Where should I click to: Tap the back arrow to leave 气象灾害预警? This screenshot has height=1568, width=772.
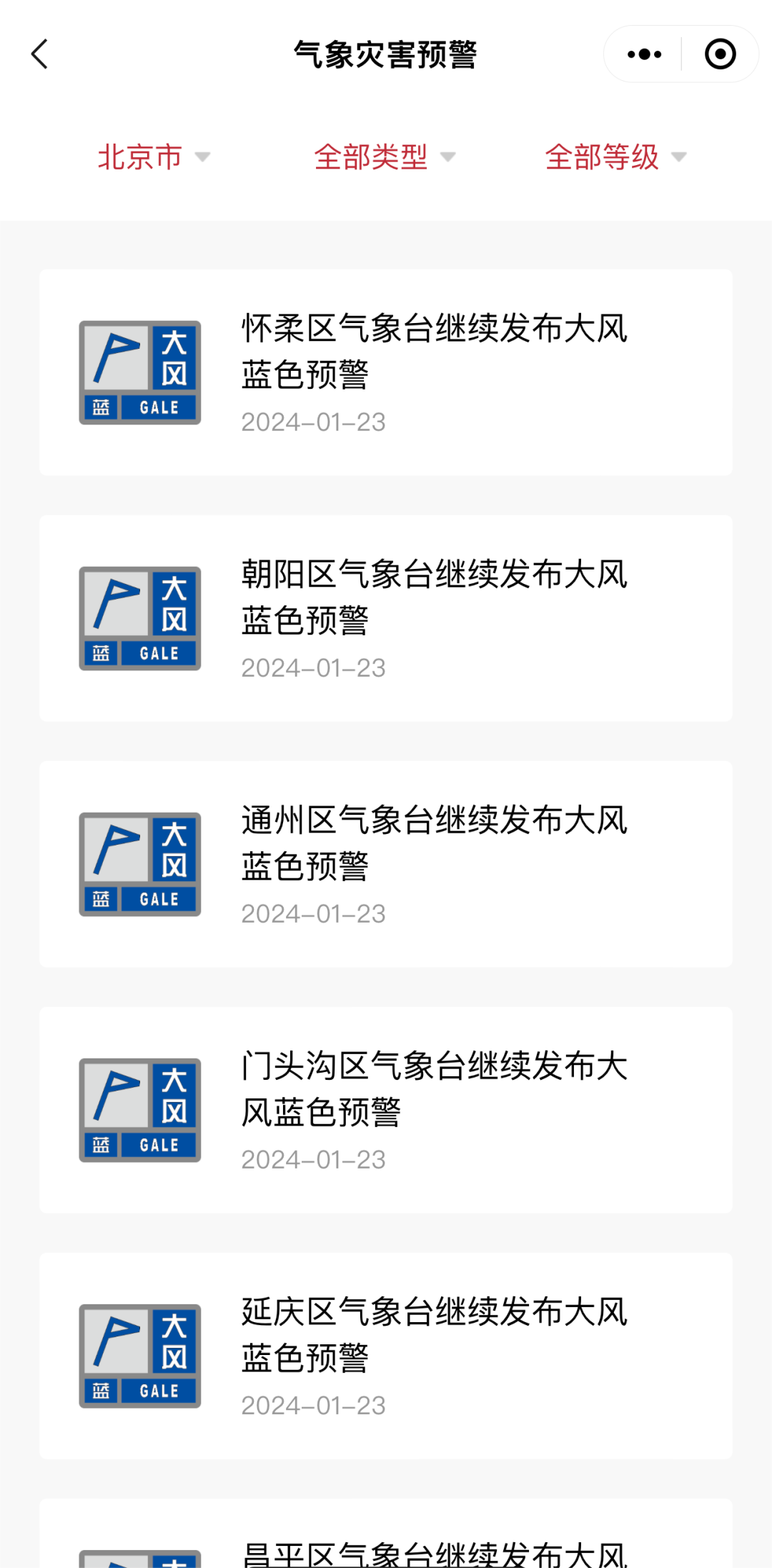pyautogui.click(x=40, y=54)
